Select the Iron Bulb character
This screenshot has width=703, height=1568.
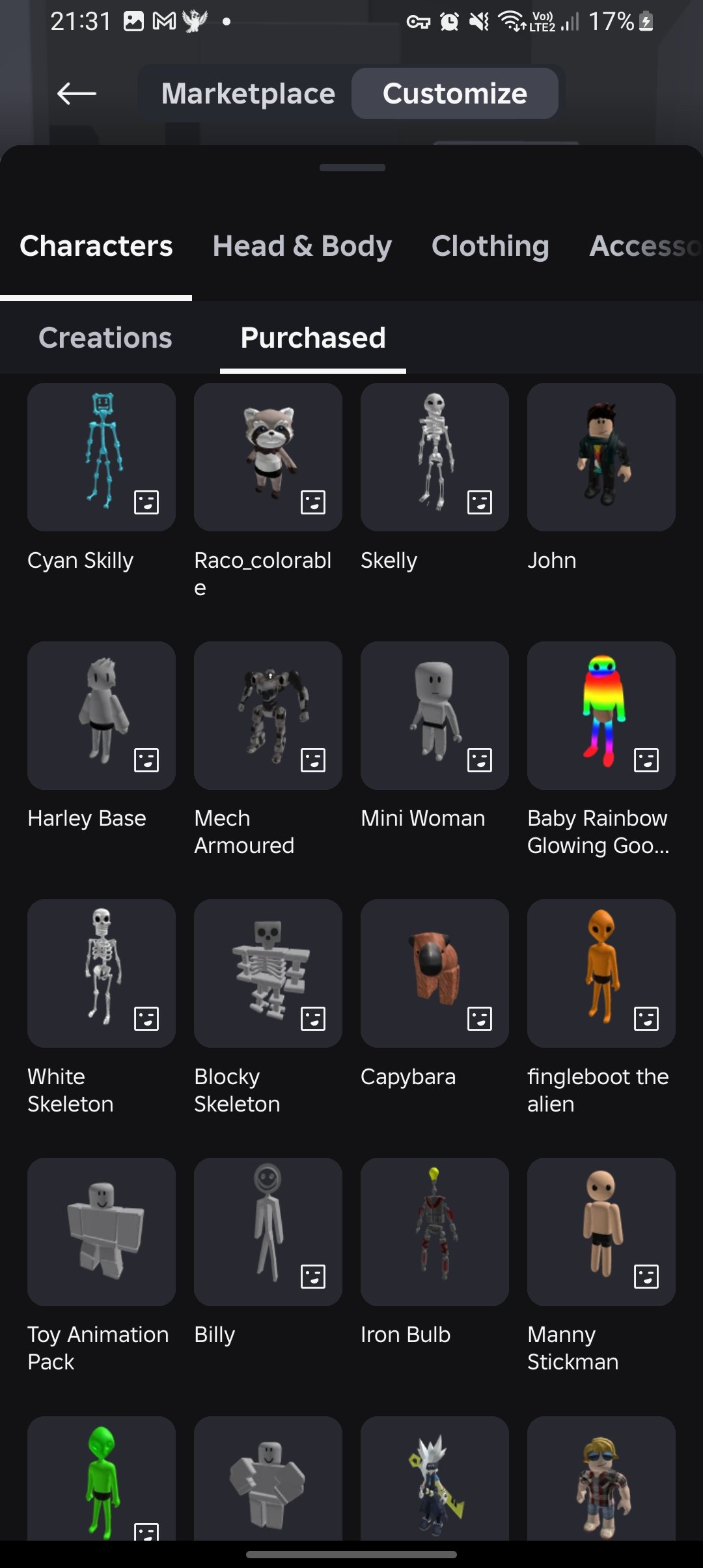click(435, 1231)
